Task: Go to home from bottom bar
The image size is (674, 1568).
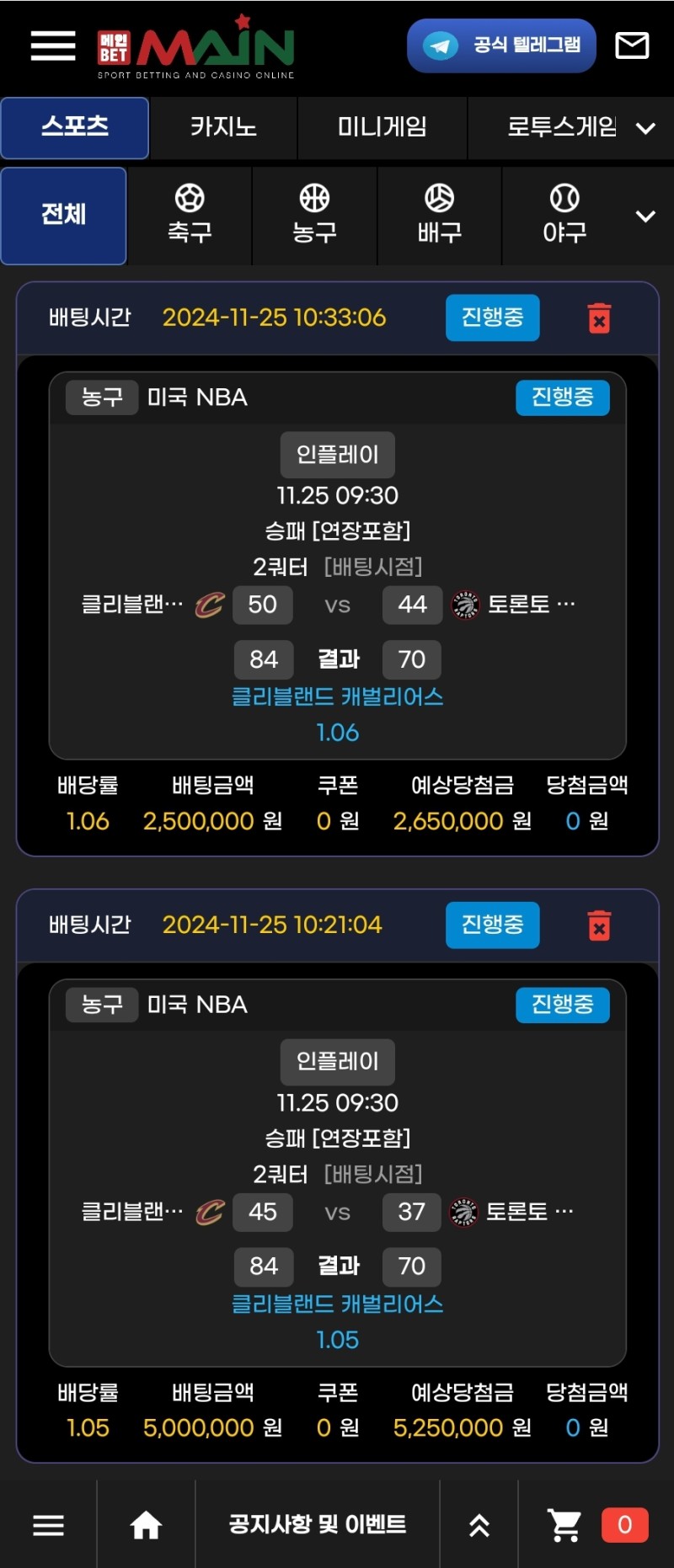Action: (x=146, y=1525)
